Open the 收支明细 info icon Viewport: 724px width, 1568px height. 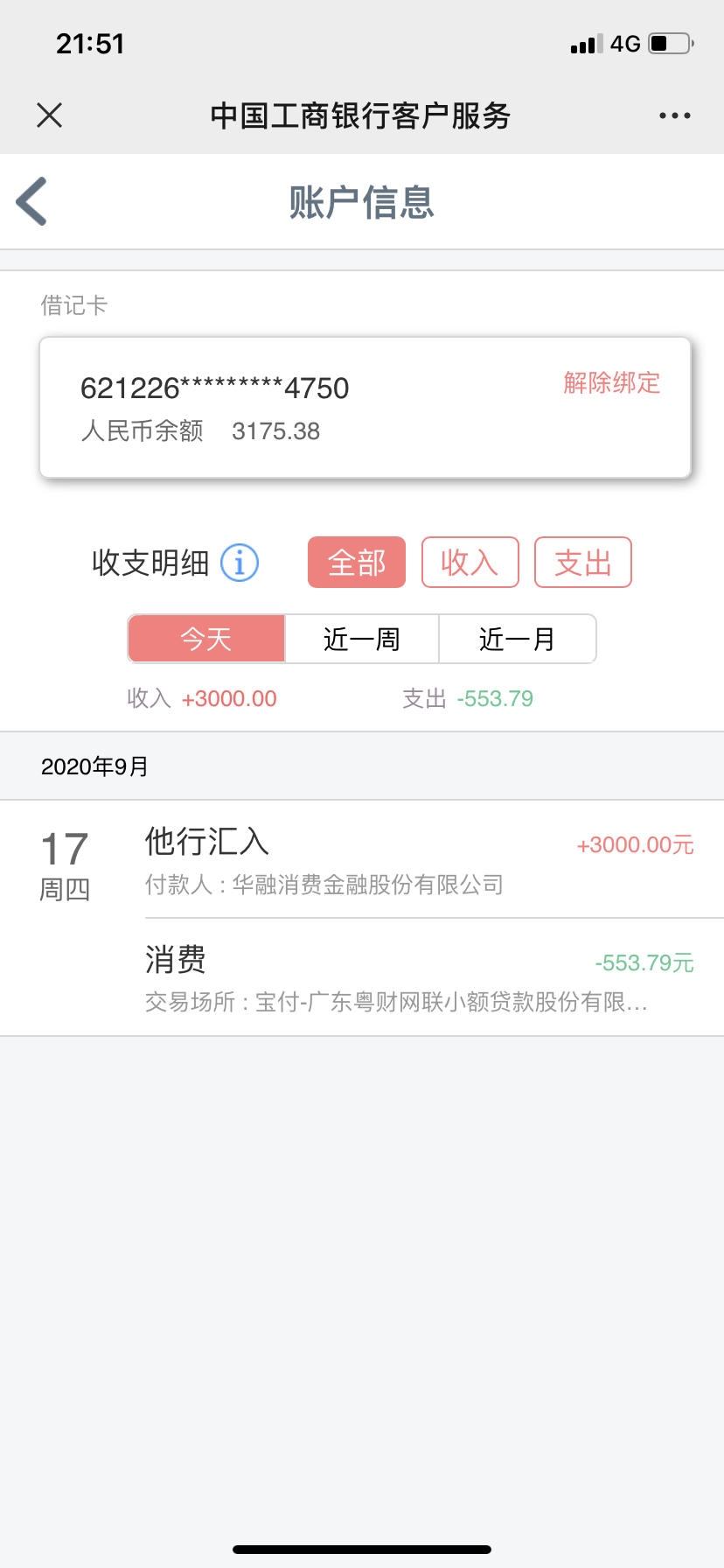(240, 563)
